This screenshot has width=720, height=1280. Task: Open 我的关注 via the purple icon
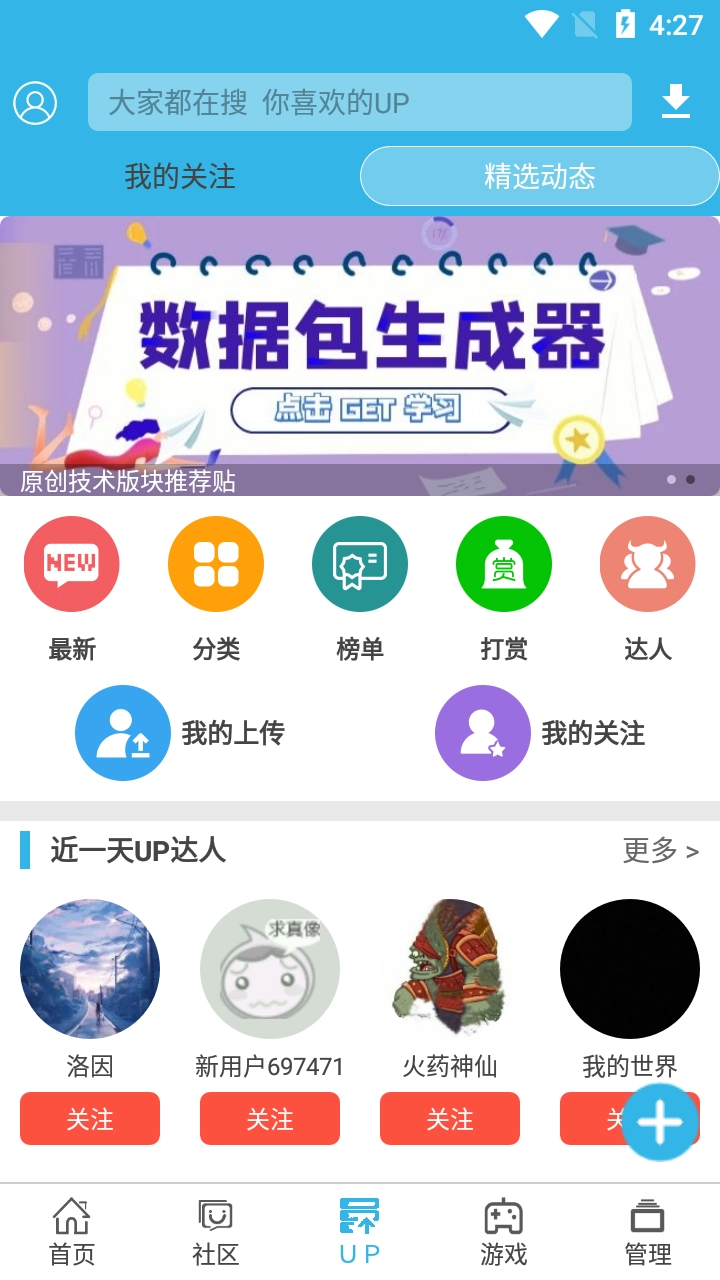point(483,732)
